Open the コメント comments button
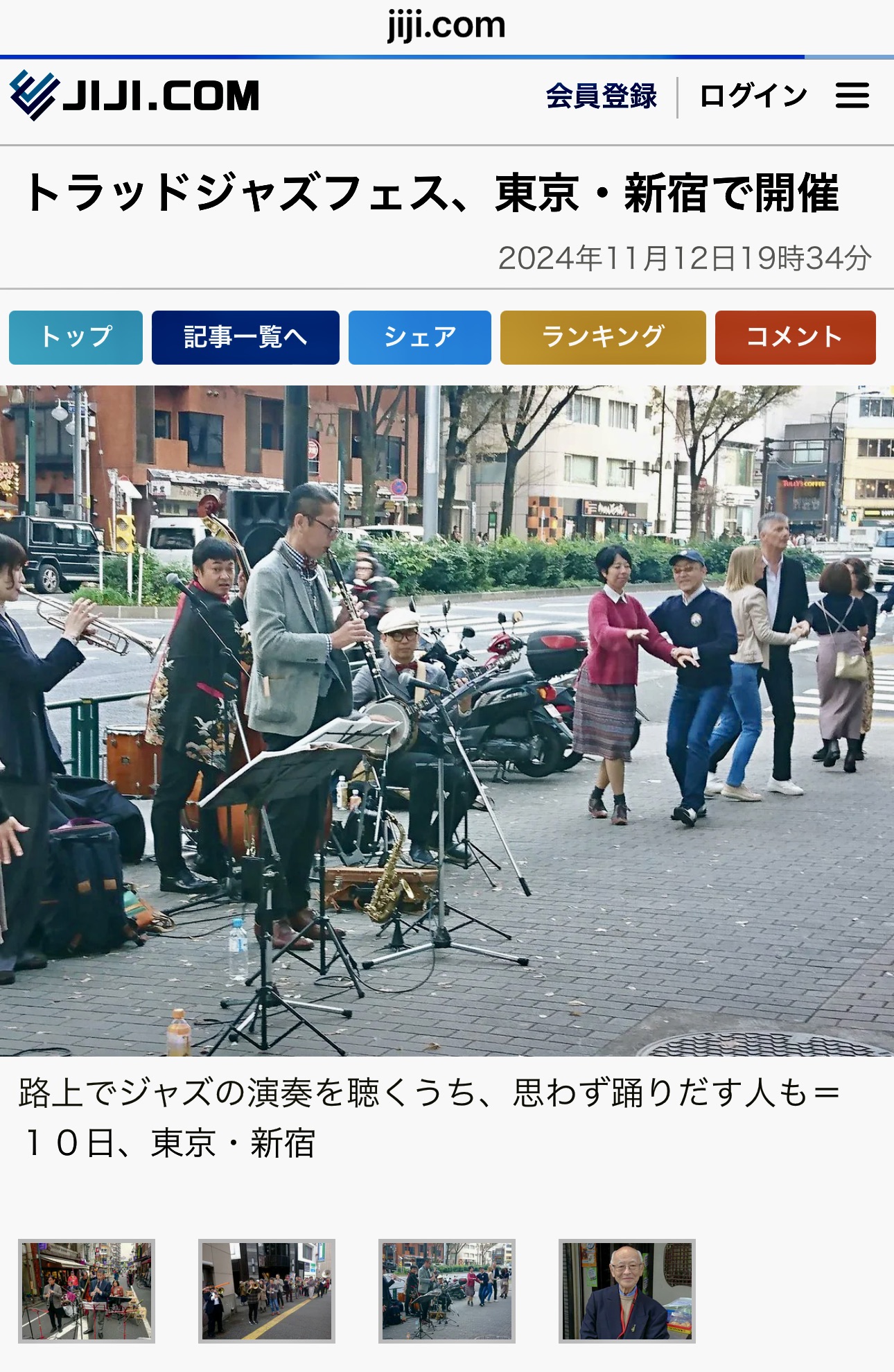The width and height of the screenshot is (894, 1372). coord(795,337)
